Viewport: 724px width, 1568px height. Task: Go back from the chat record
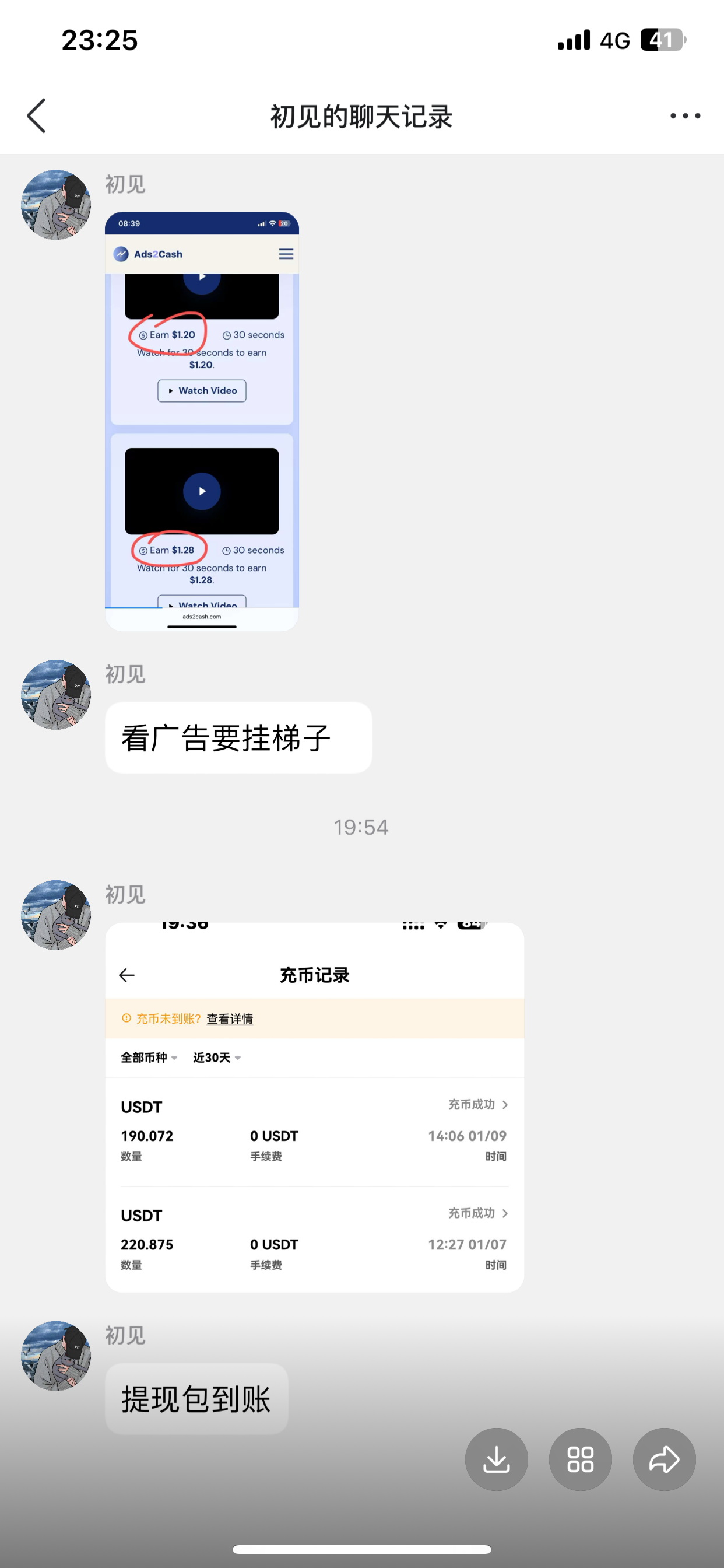click(x=37, y=116)
